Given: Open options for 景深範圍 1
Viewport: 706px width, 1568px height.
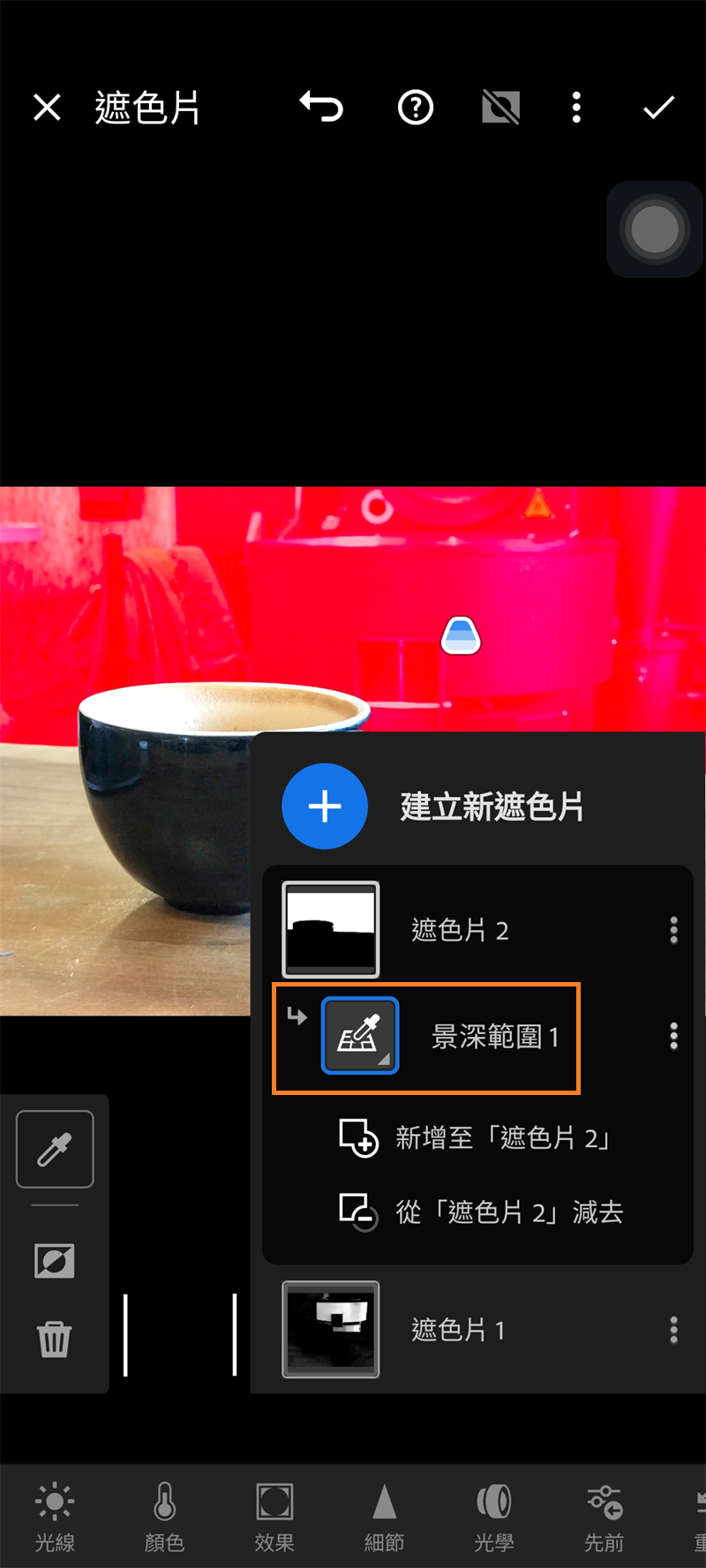Looking at the screenshot, I should point(673,1036).
